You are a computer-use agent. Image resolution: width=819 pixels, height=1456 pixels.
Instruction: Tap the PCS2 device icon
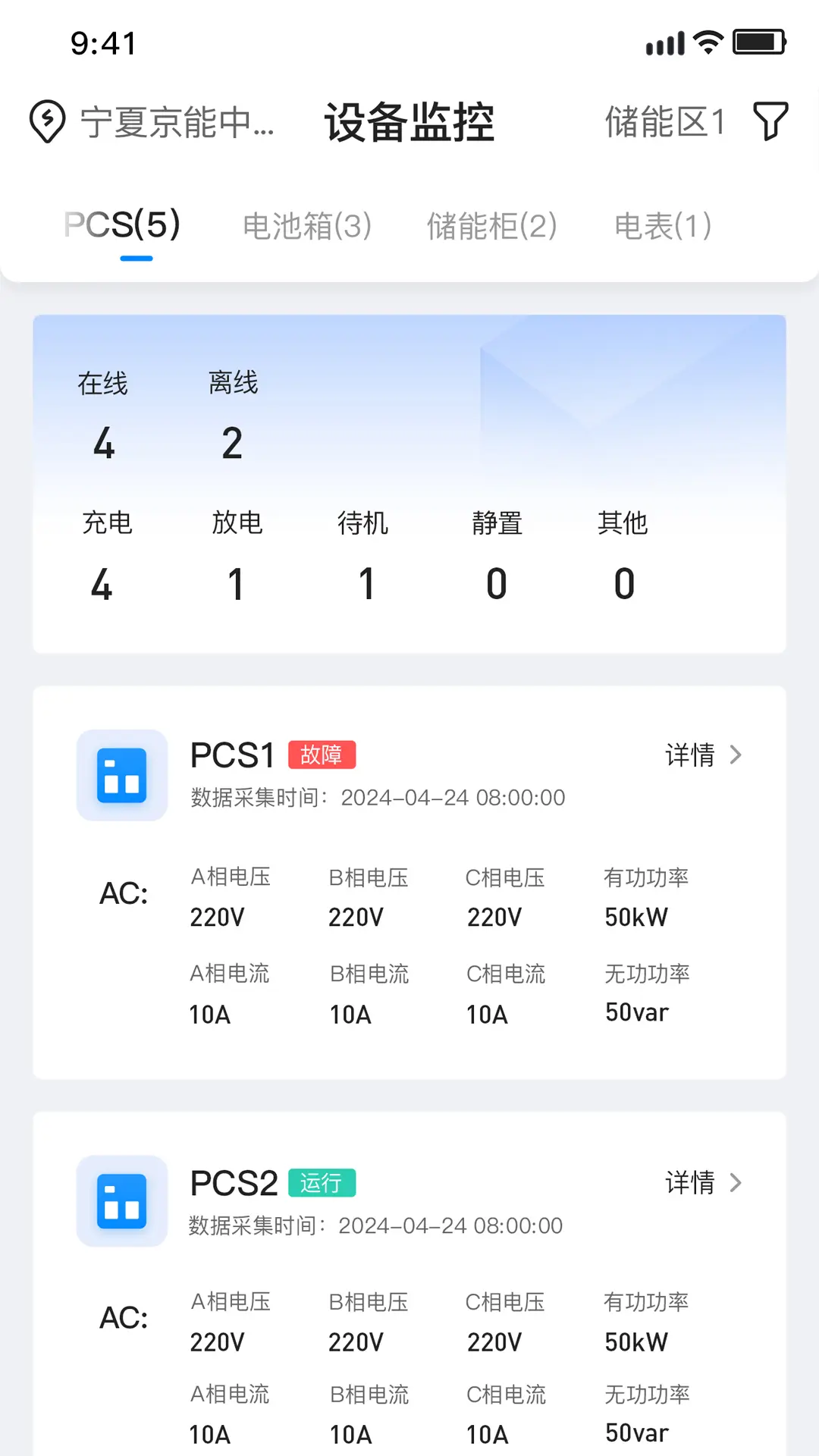click(x=122, y=1201)
